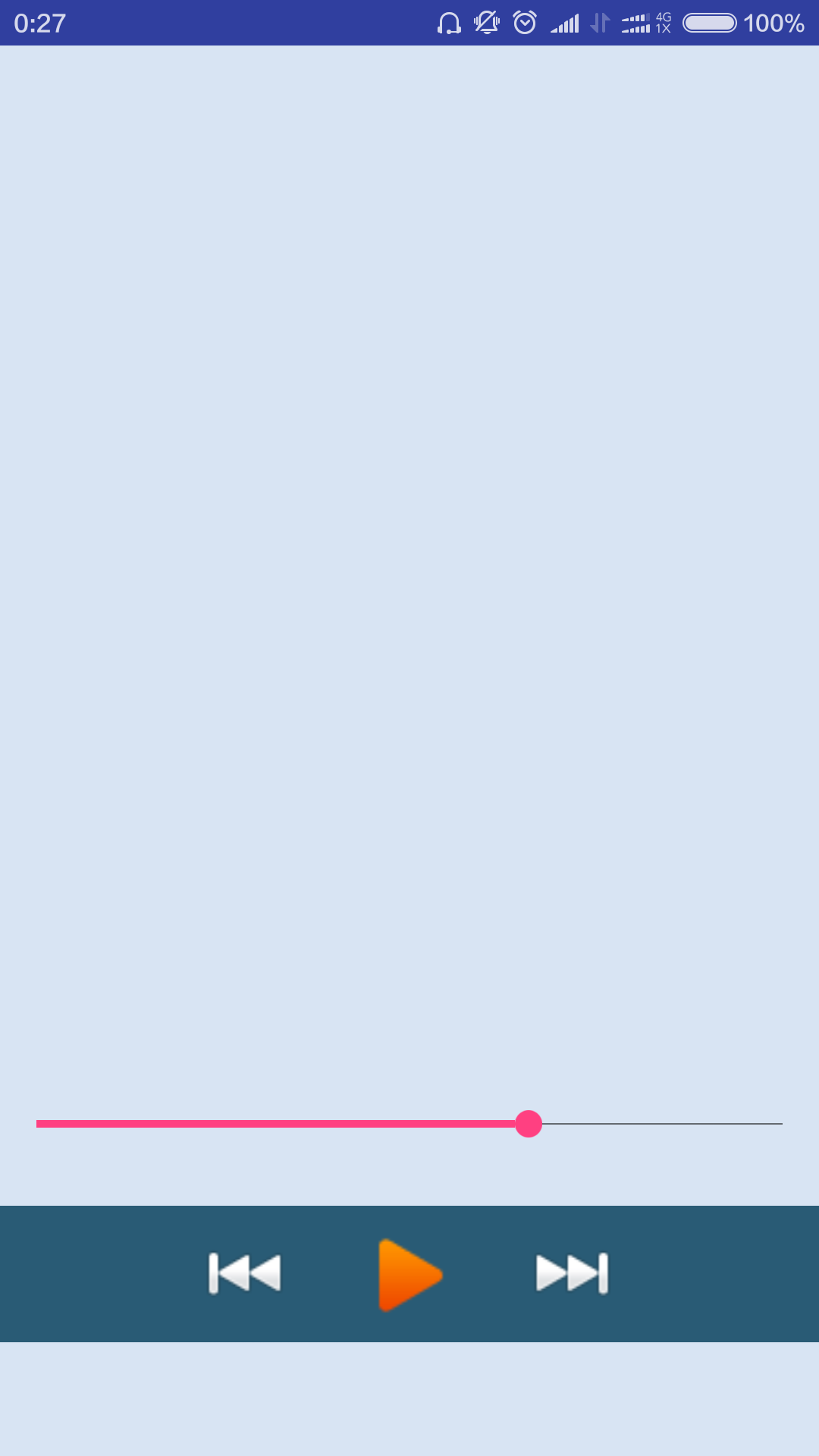This screenshot has width=819, height=1456.
Task: Start playback with the orange play button
Action: pos(409,1275)
